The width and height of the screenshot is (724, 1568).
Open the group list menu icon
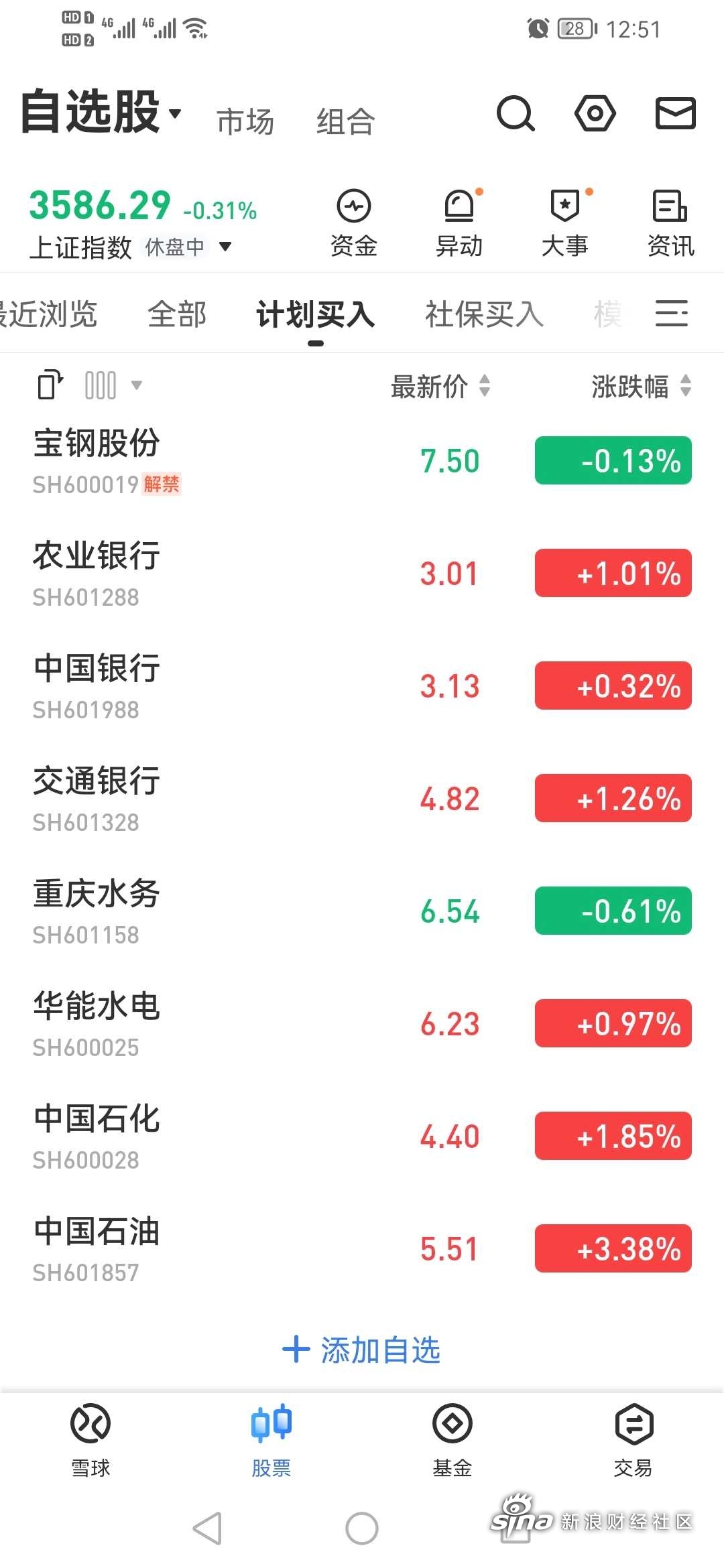tap(672, 313)
